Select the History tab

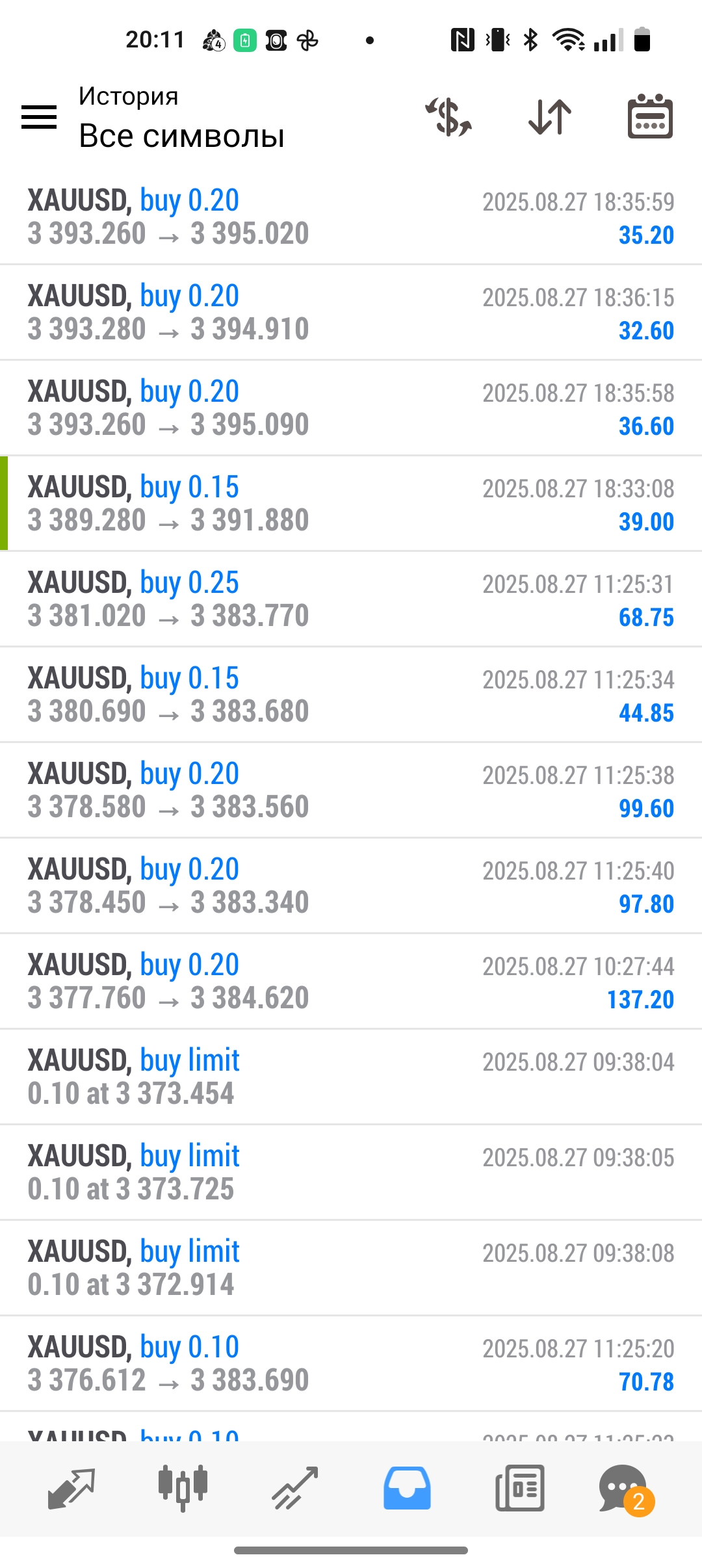pos(407,1489)
